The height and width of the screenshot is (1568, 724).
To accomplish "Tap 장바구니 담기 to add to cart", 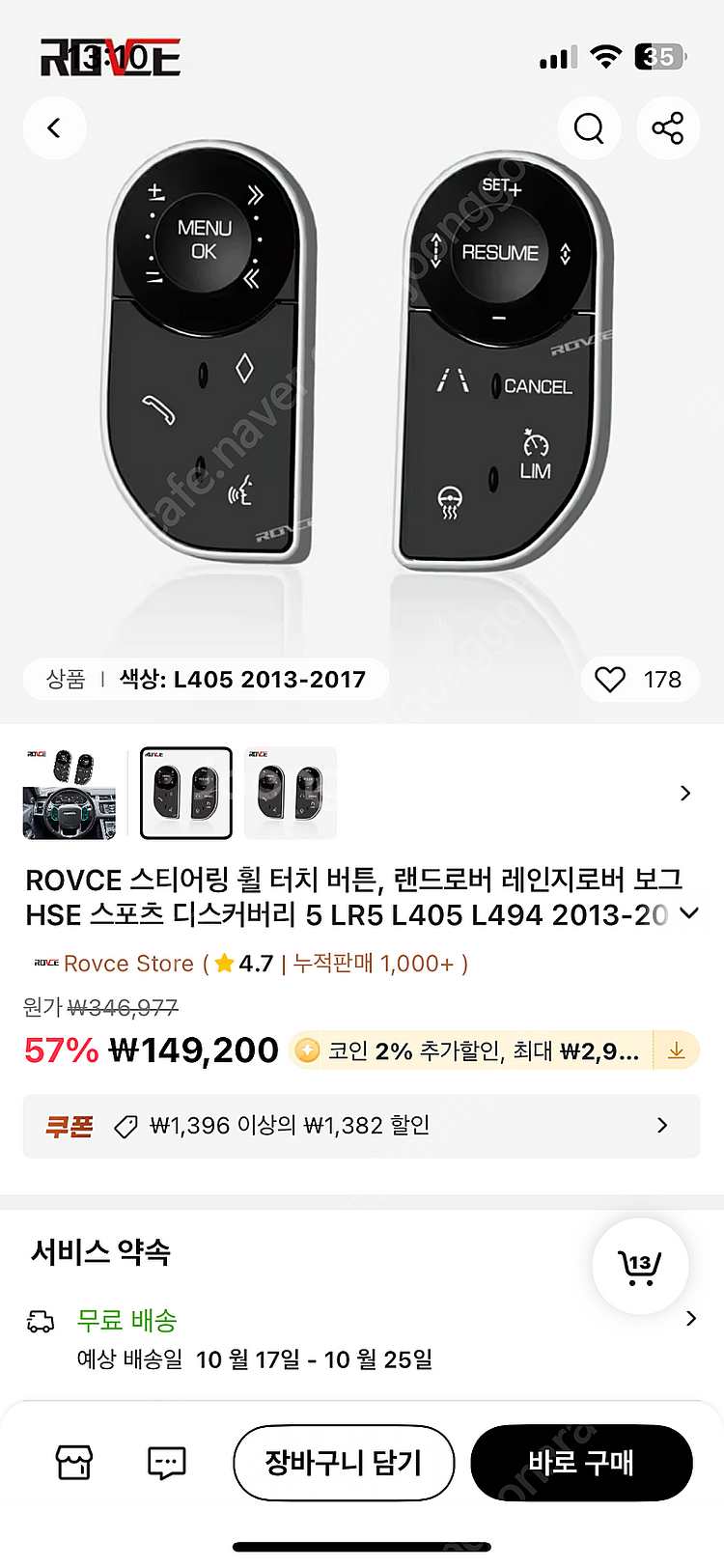I will (344, 1463).
